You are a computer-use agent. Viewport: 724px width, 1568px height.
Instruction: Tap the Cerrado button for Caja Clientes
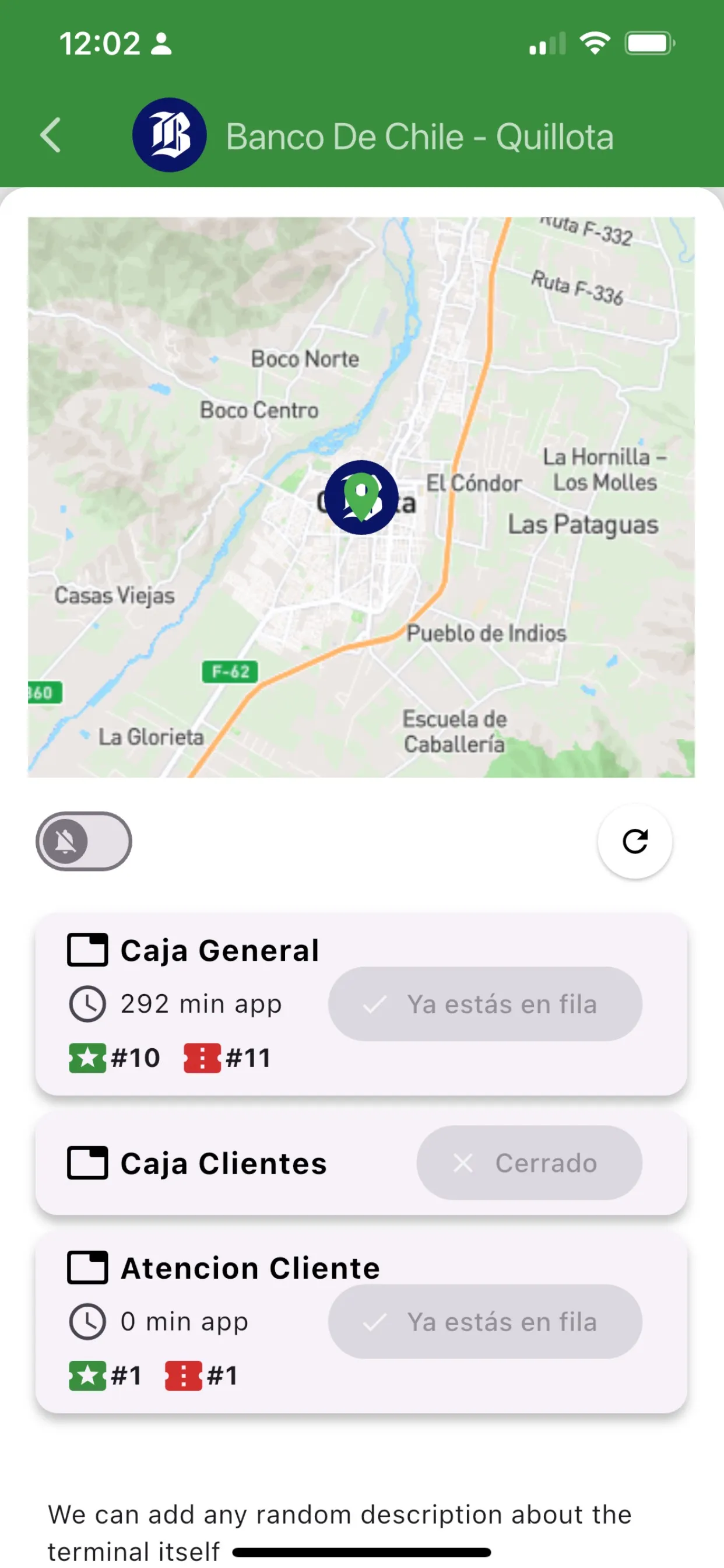point(529,1163)
